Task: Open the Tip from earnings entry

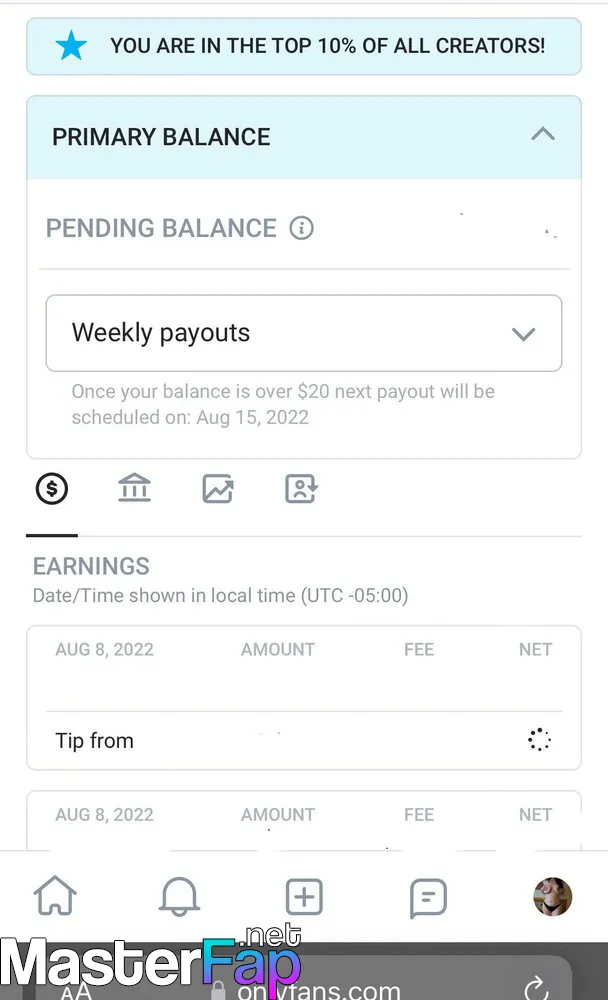Action: coord(304,740)
